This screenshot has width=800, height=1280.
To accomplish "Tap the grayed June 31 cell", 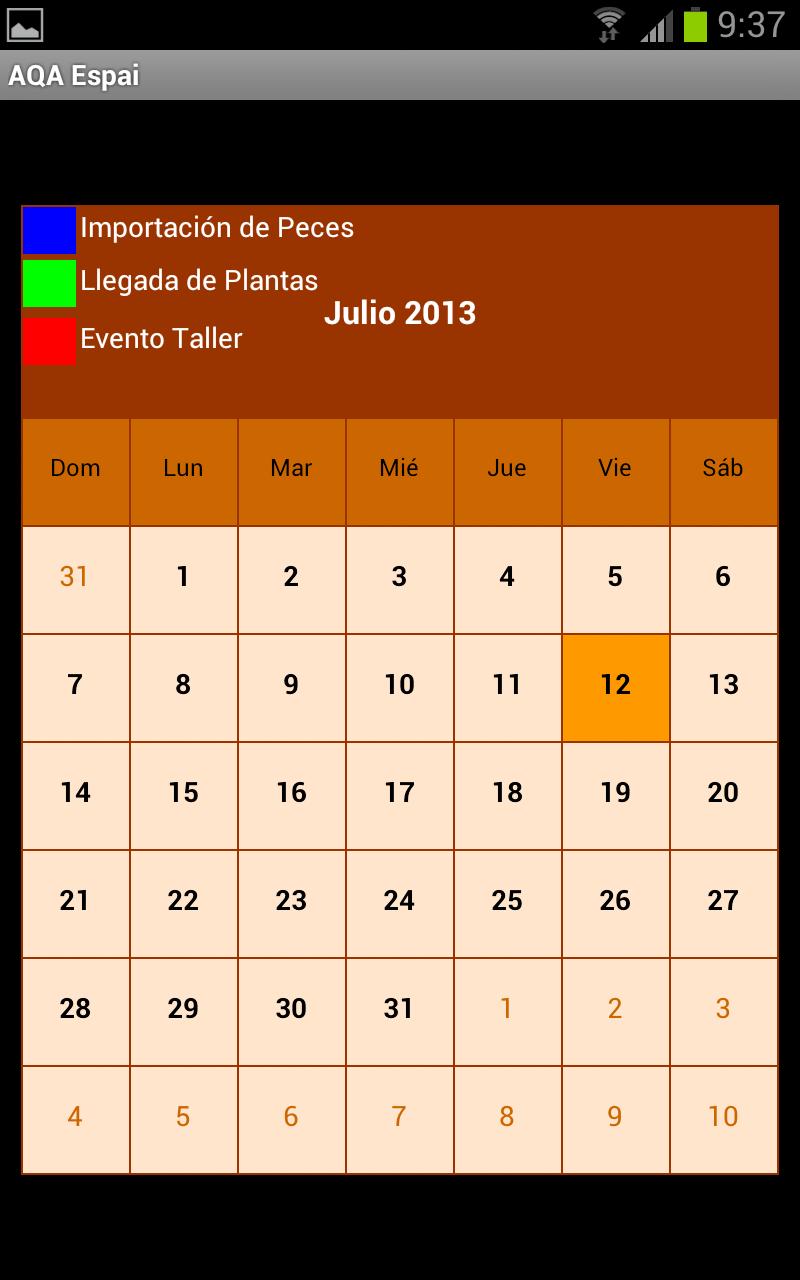I will 75,579.
